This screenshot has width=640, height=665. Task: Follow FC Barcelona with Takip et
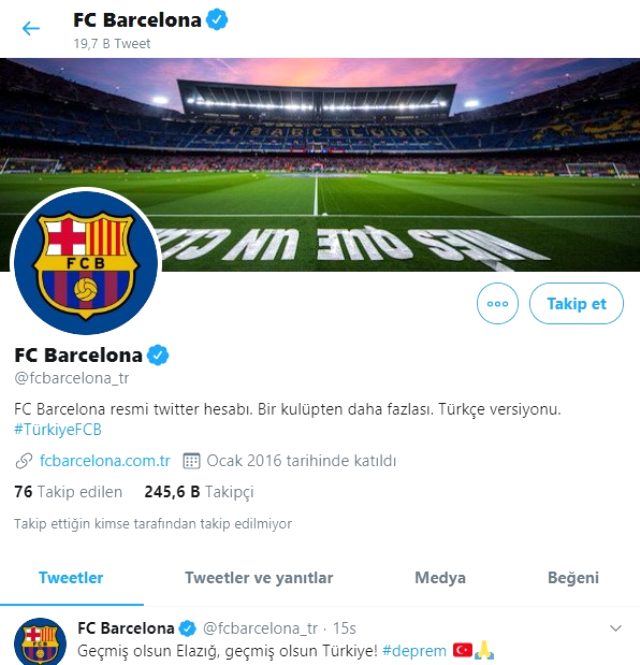click(x=576, y=303)
